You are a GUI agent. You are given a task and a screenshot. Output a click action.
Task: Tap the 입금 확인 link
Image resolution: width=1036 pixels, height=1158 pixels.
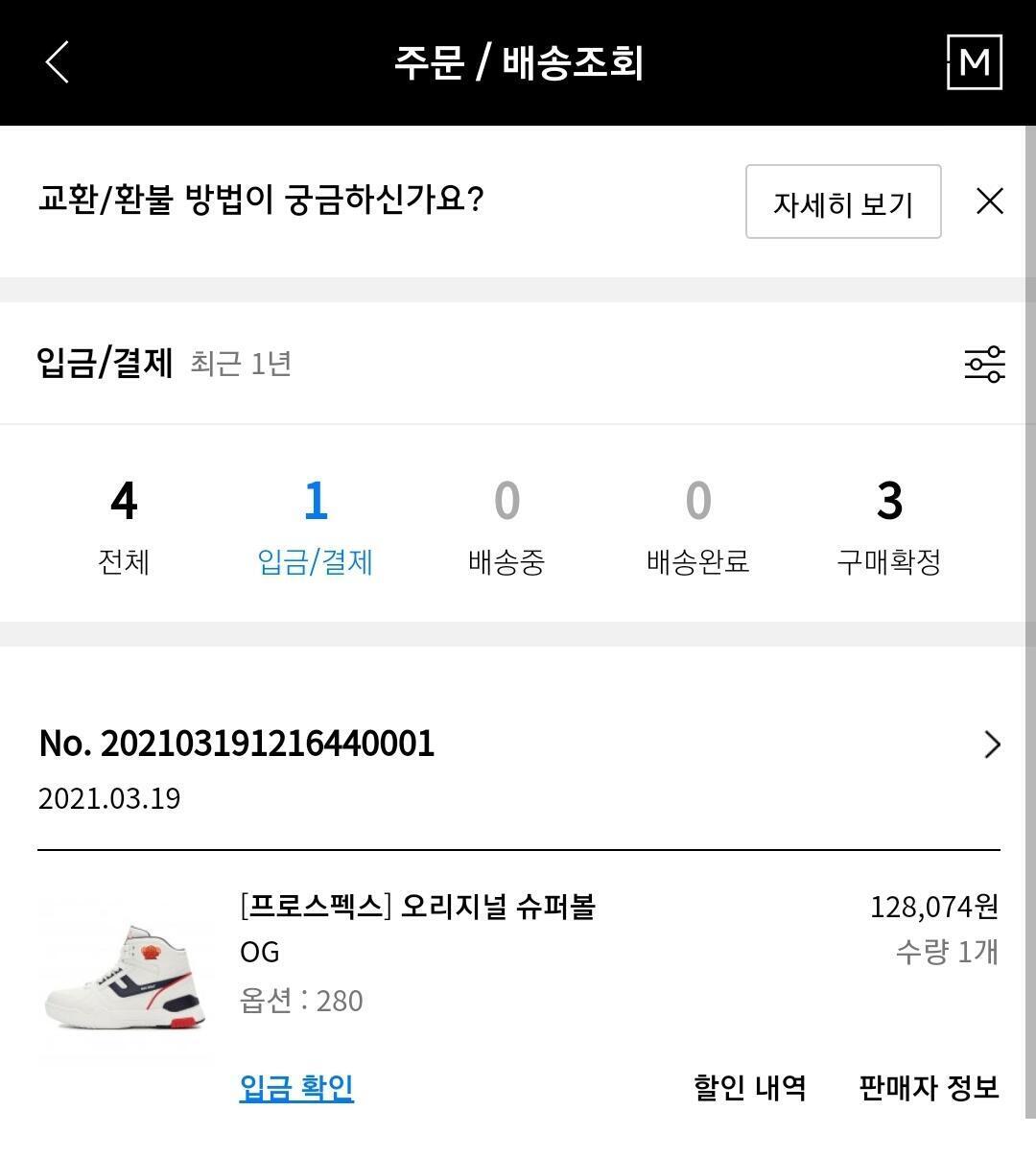click(296, 1088)
